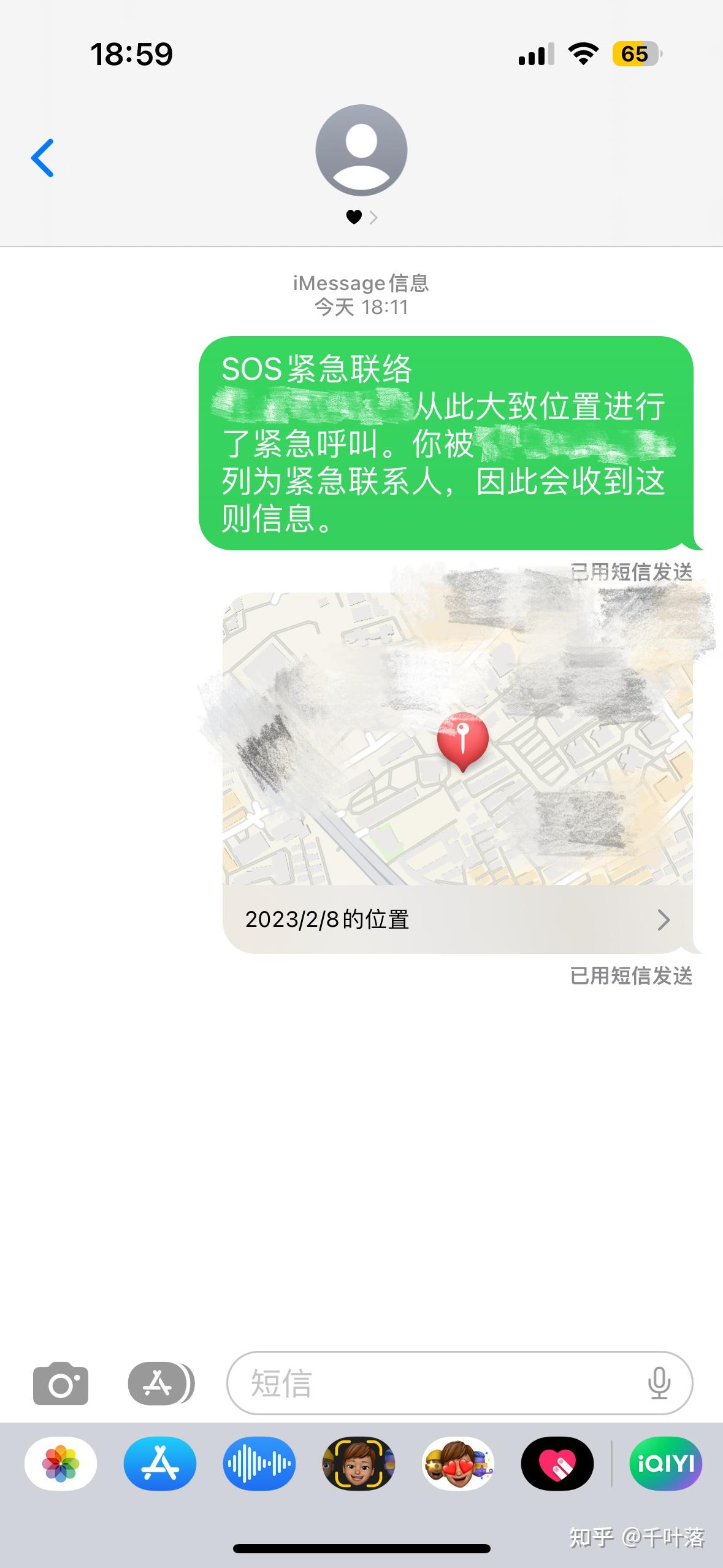Image resolution: width=723 pixels, height=1568 pixels.
Task: Toggle the iMessage apps drawer button
Action: click(161, 1383)
